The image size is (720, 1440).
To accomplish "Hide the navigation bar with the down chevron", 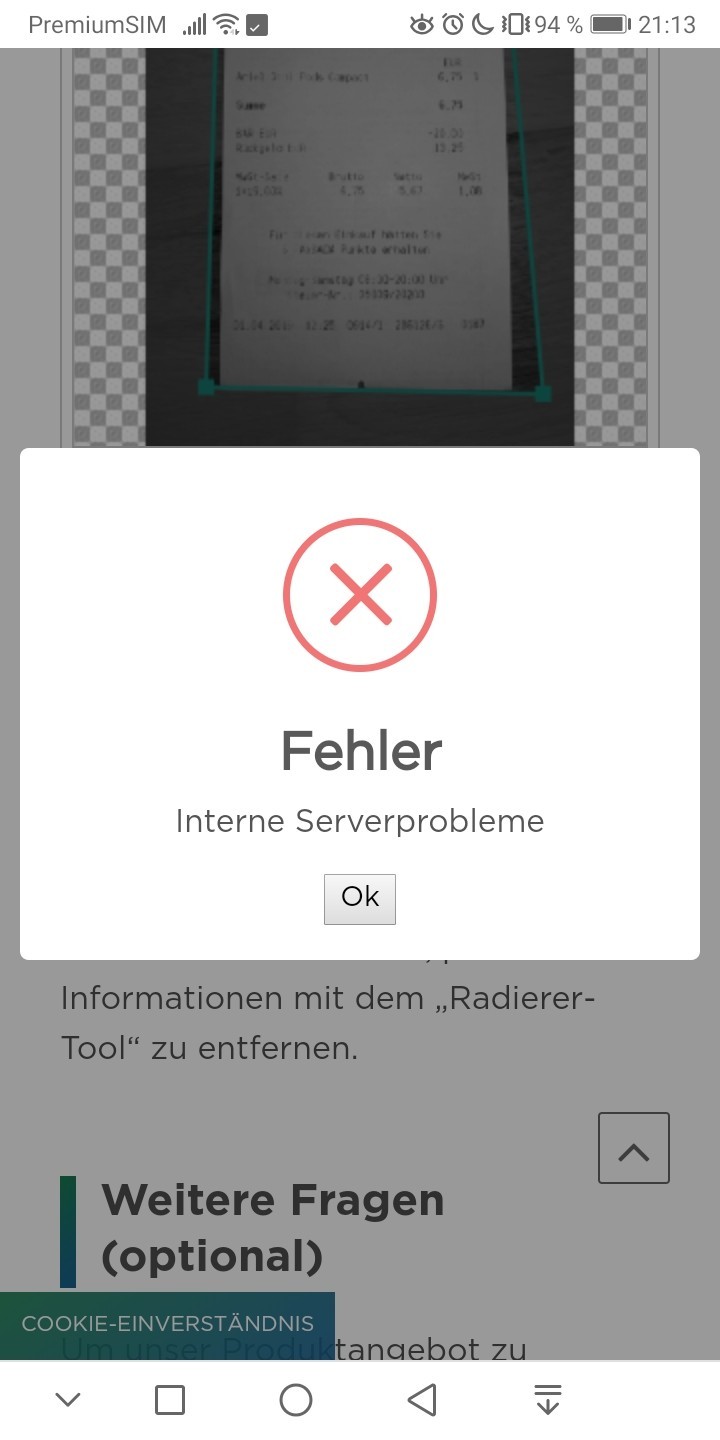I will 68,1400.
